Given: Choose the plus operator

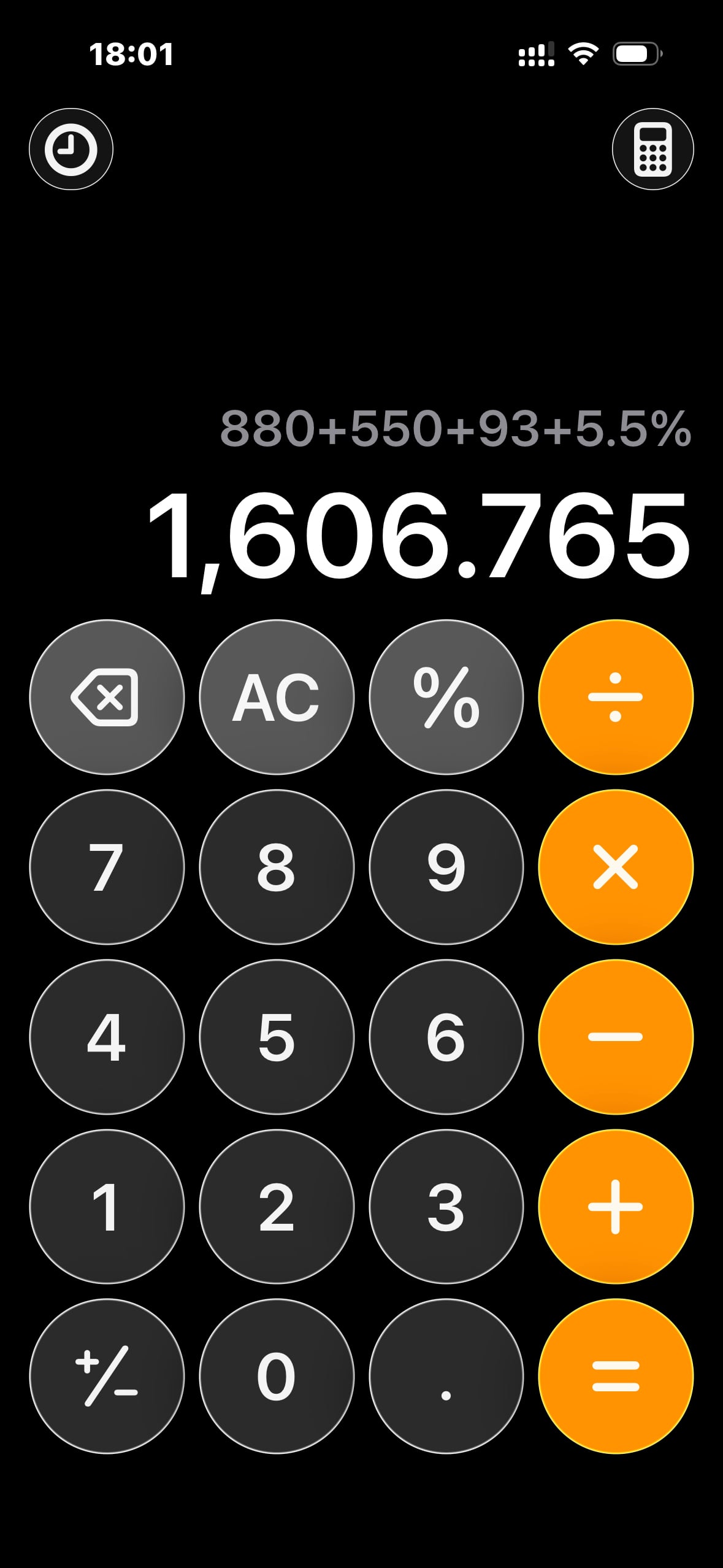Looking at the screenshot, I should [616, 1207].
